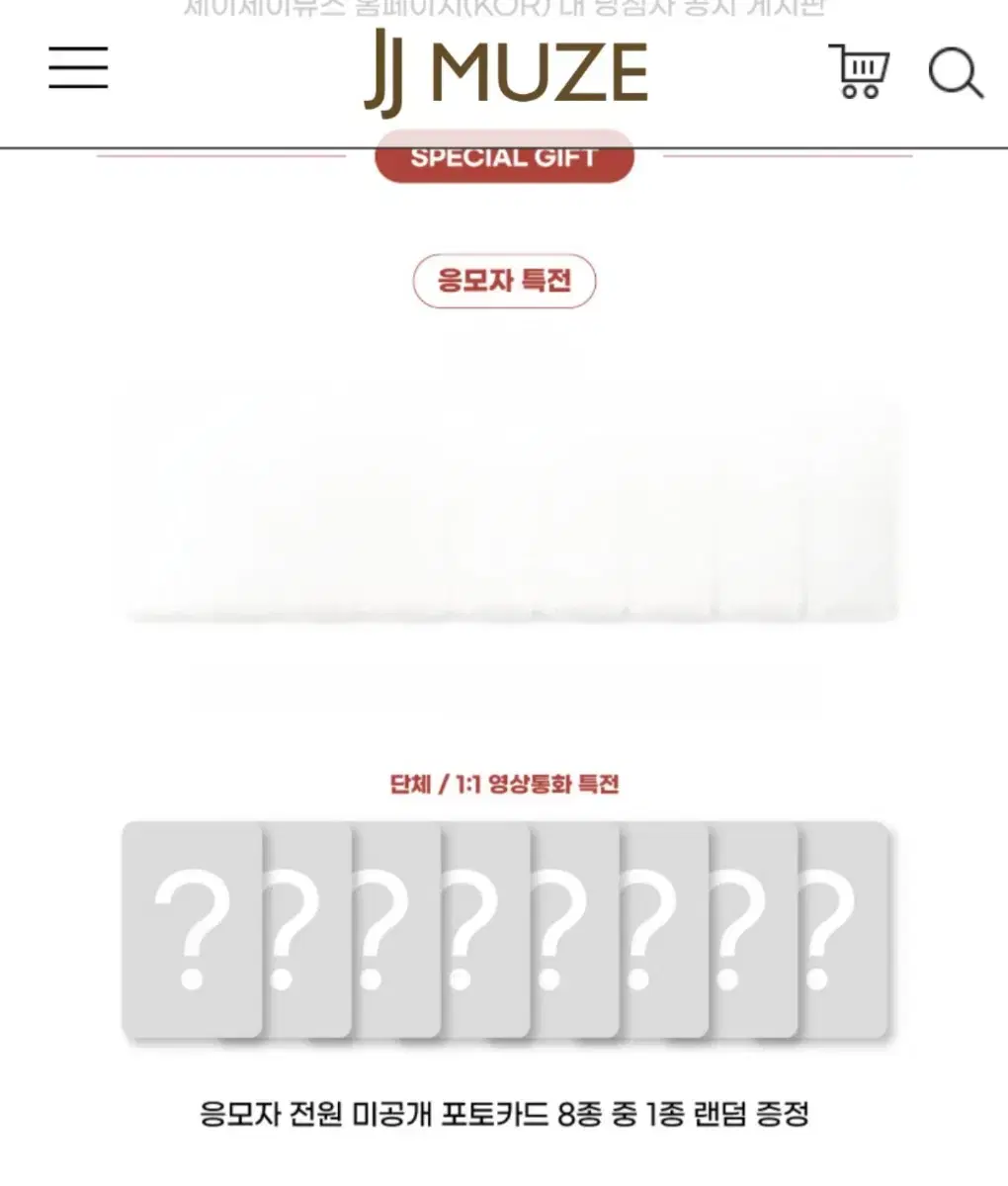Click the red SPECIAL GIFT pill button
This screenshot has width=1008, height=1186.
pyautogui.click(x=504, y=155)
